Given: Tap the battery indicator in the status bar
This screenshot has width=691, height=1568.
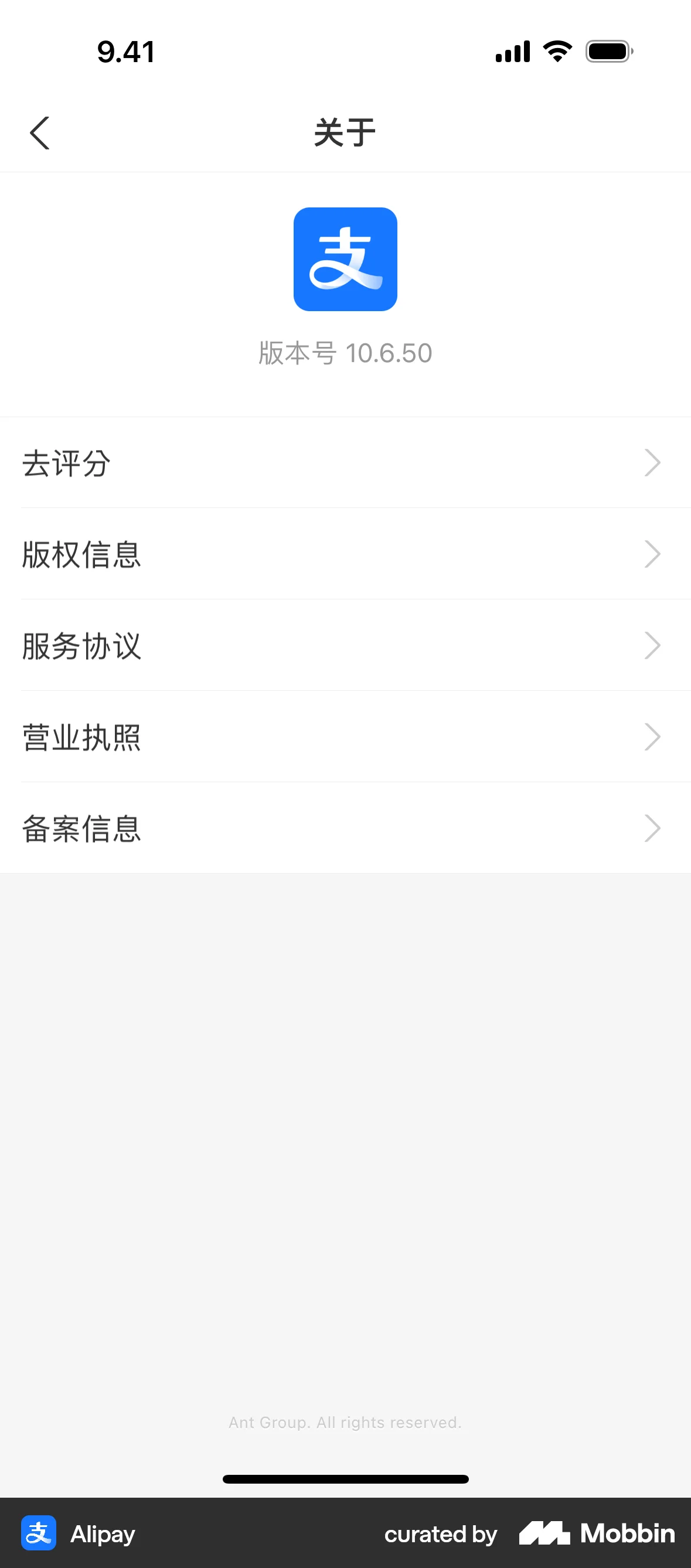Looking at the screenshot, I should (x=608, y=52).
